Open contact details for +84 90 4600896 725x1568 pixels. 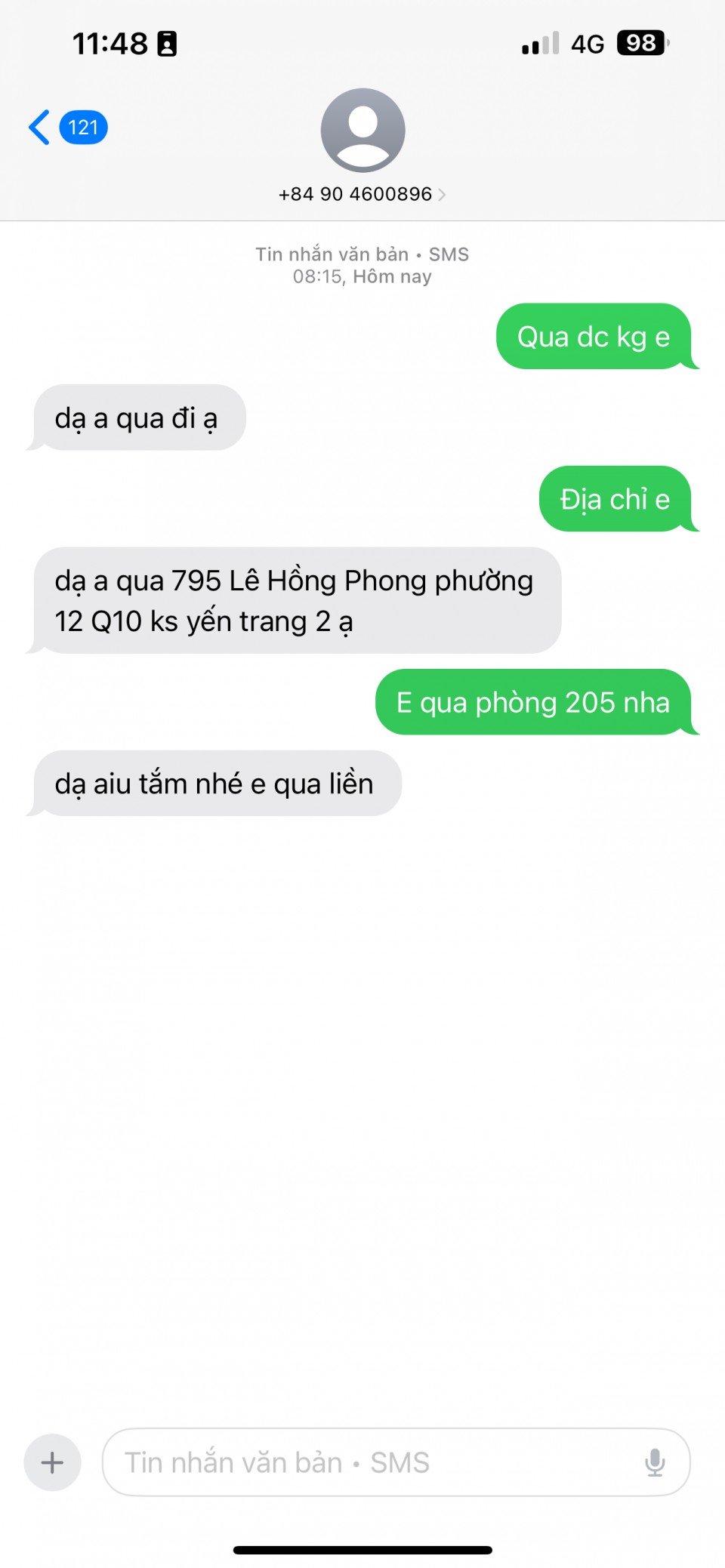[362, 194]
